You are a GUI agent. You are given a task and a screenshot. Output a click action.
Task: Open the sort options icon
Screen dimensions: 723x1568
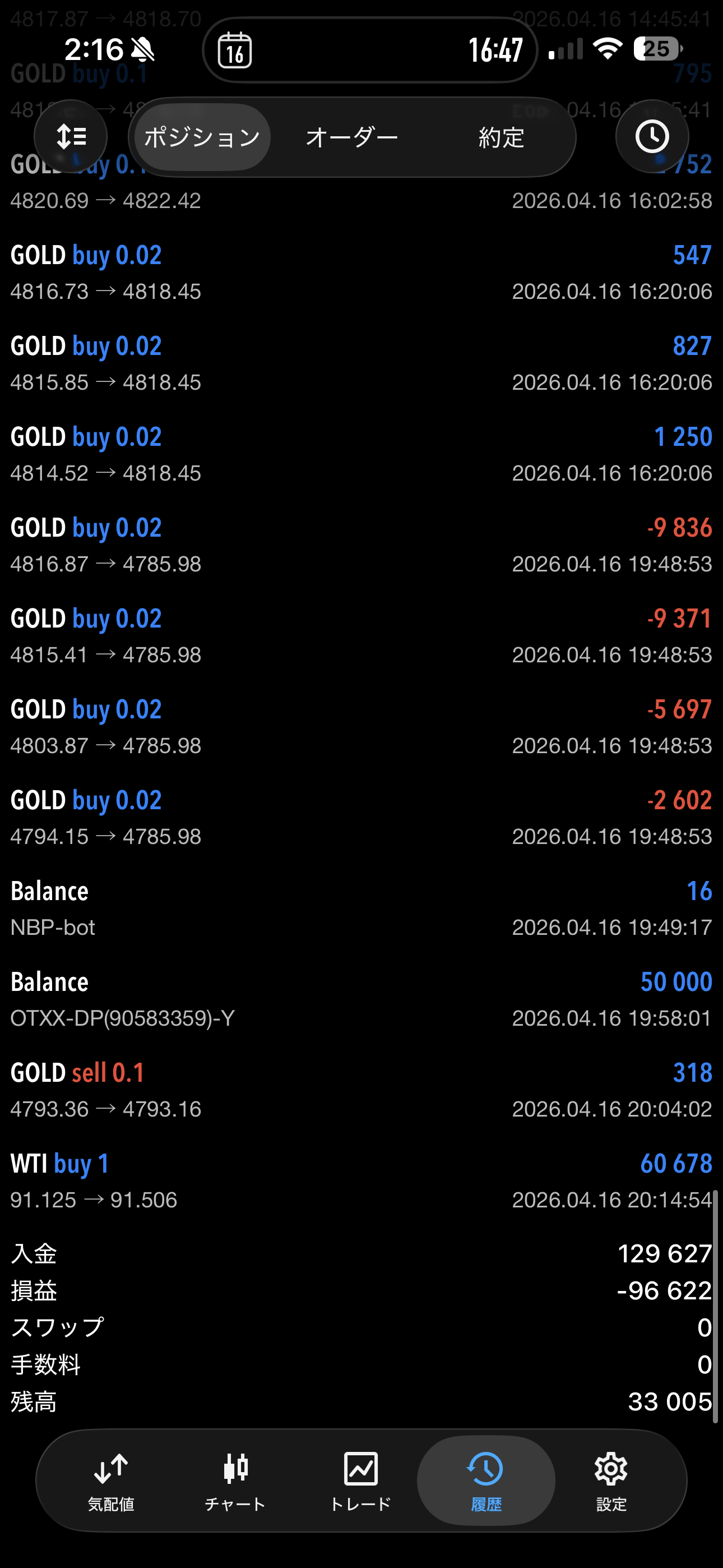click(x=71, y=136)
